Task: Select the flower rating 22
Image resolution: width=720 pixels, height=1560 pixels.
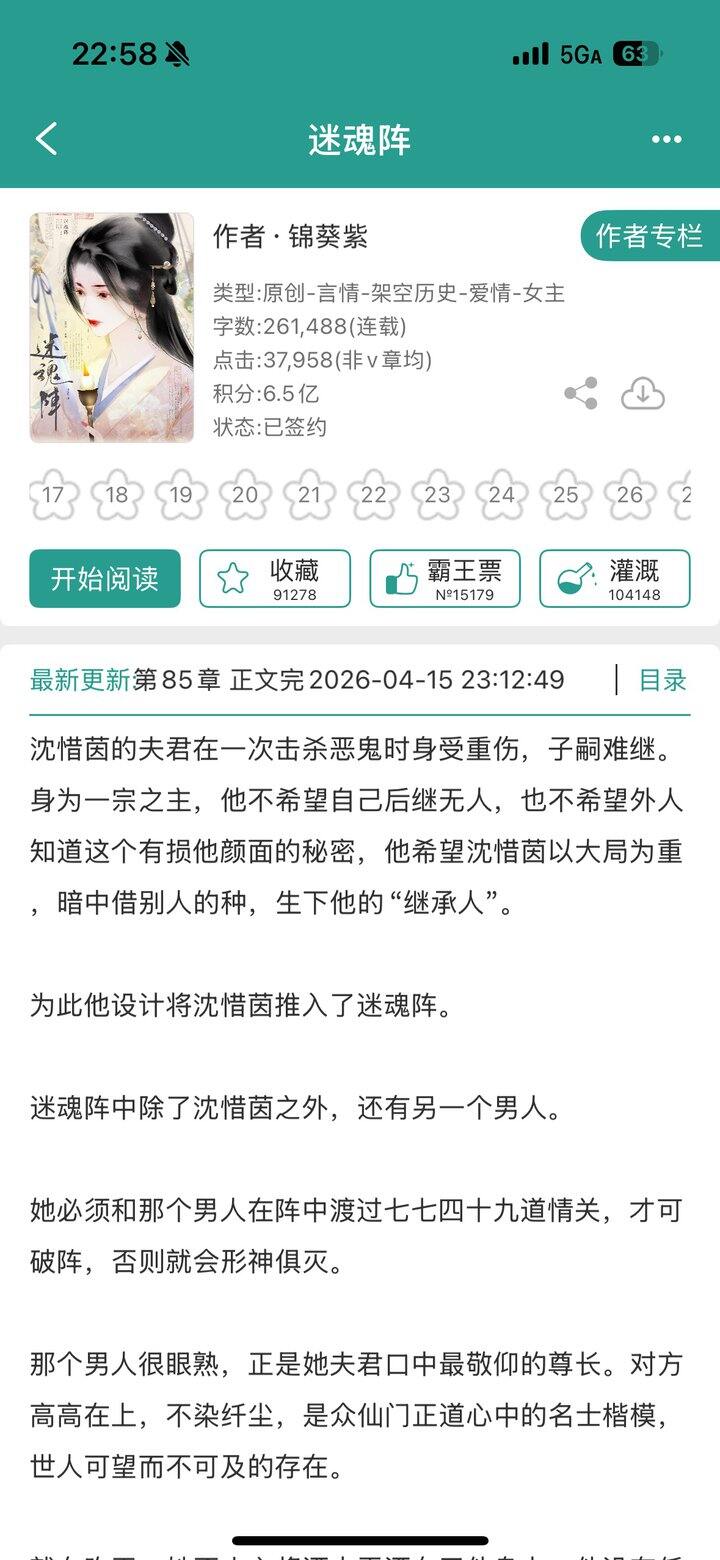Action: pyautogui.click(x=373, y=495)
